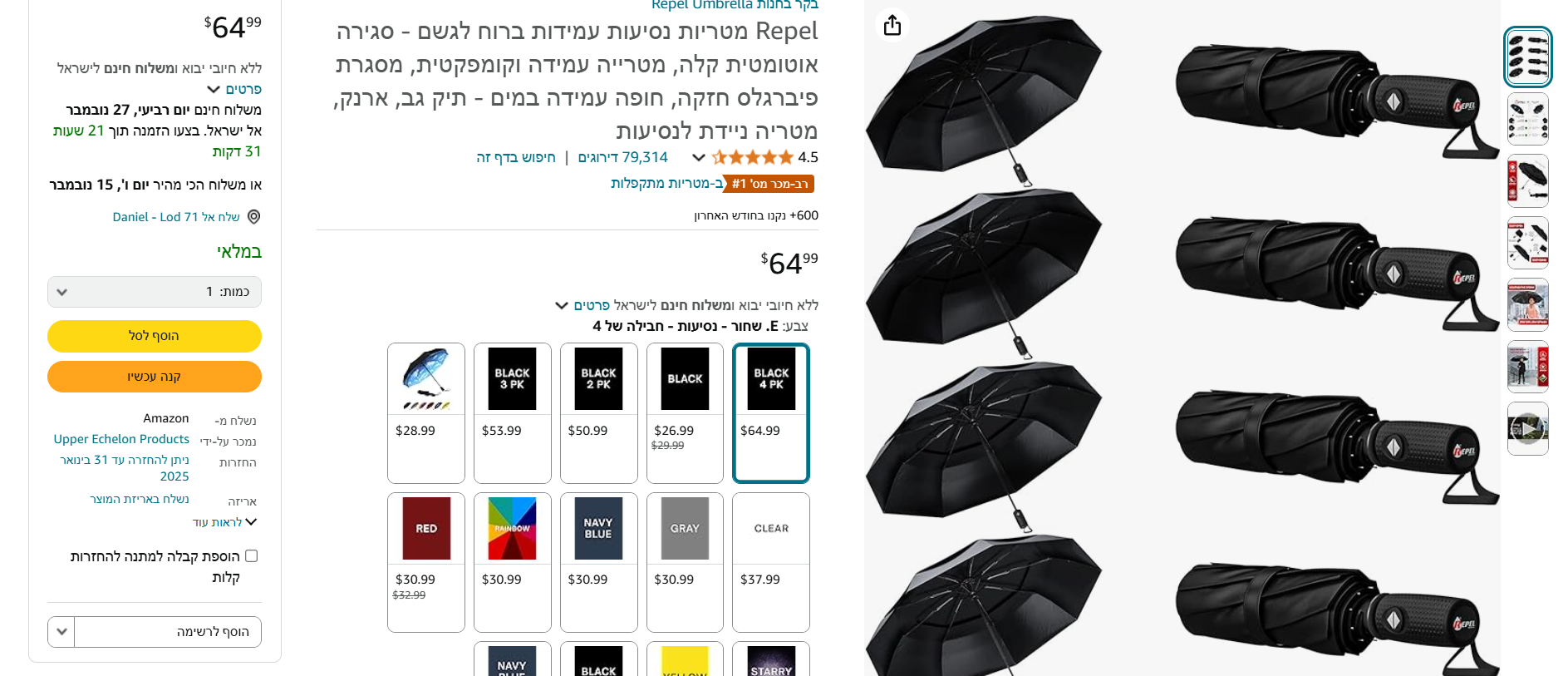Open the quantity dropdown

[x=154, y=292]
